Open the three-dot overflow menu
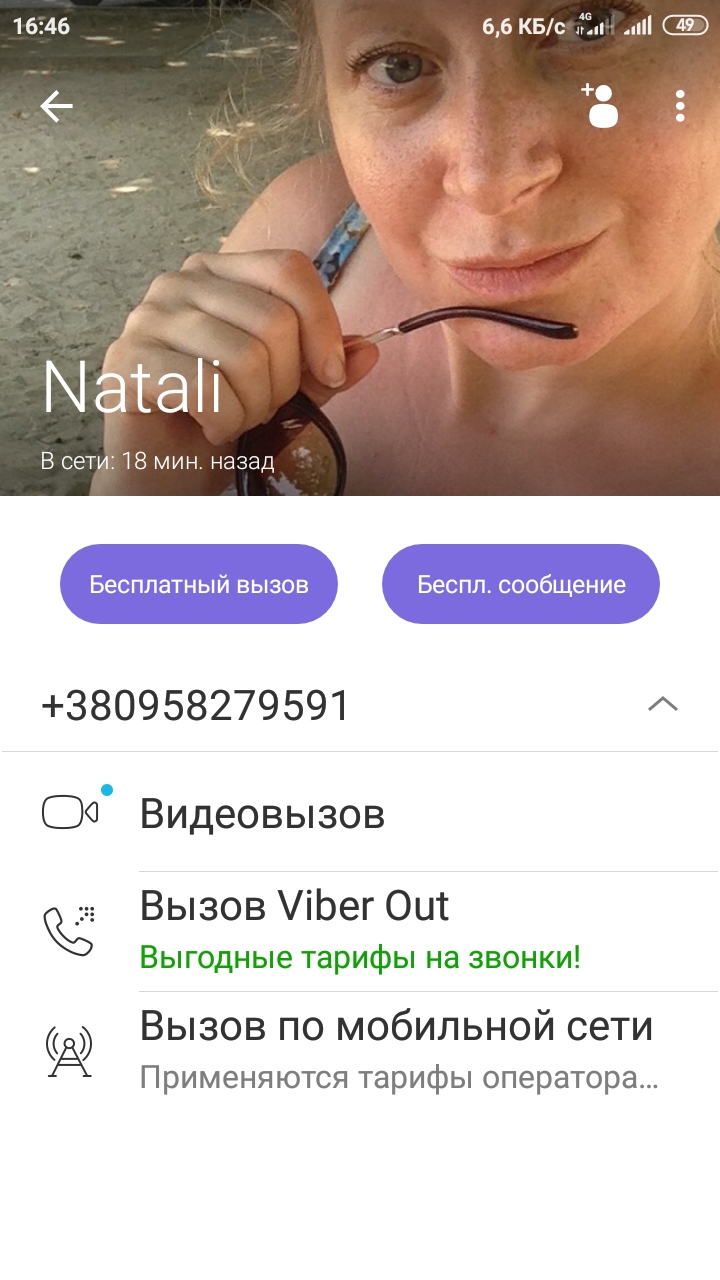The height and width of the screenshot is (1280, 720). [680, 106]
